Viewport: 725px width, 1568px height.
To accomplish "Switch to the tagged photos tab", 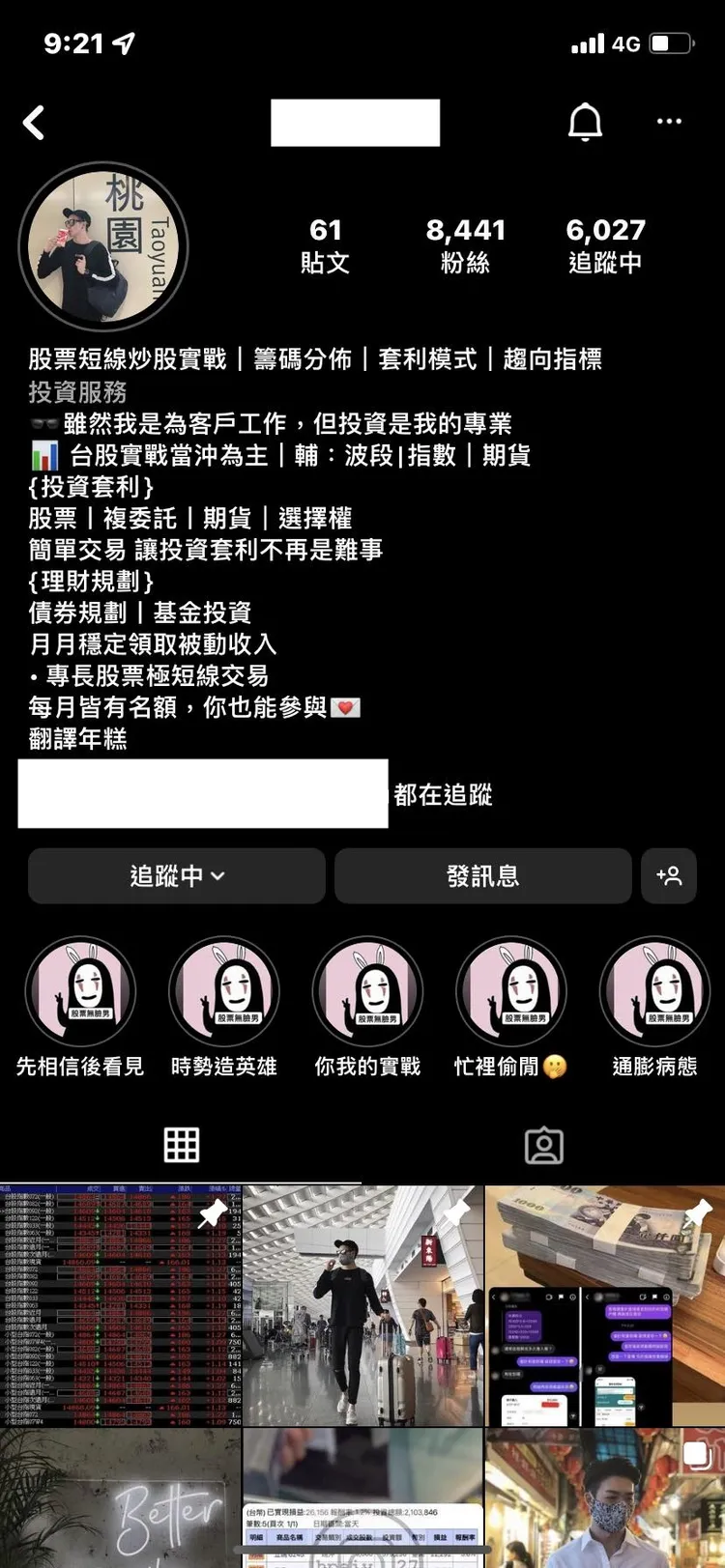I will point(543,1144).
